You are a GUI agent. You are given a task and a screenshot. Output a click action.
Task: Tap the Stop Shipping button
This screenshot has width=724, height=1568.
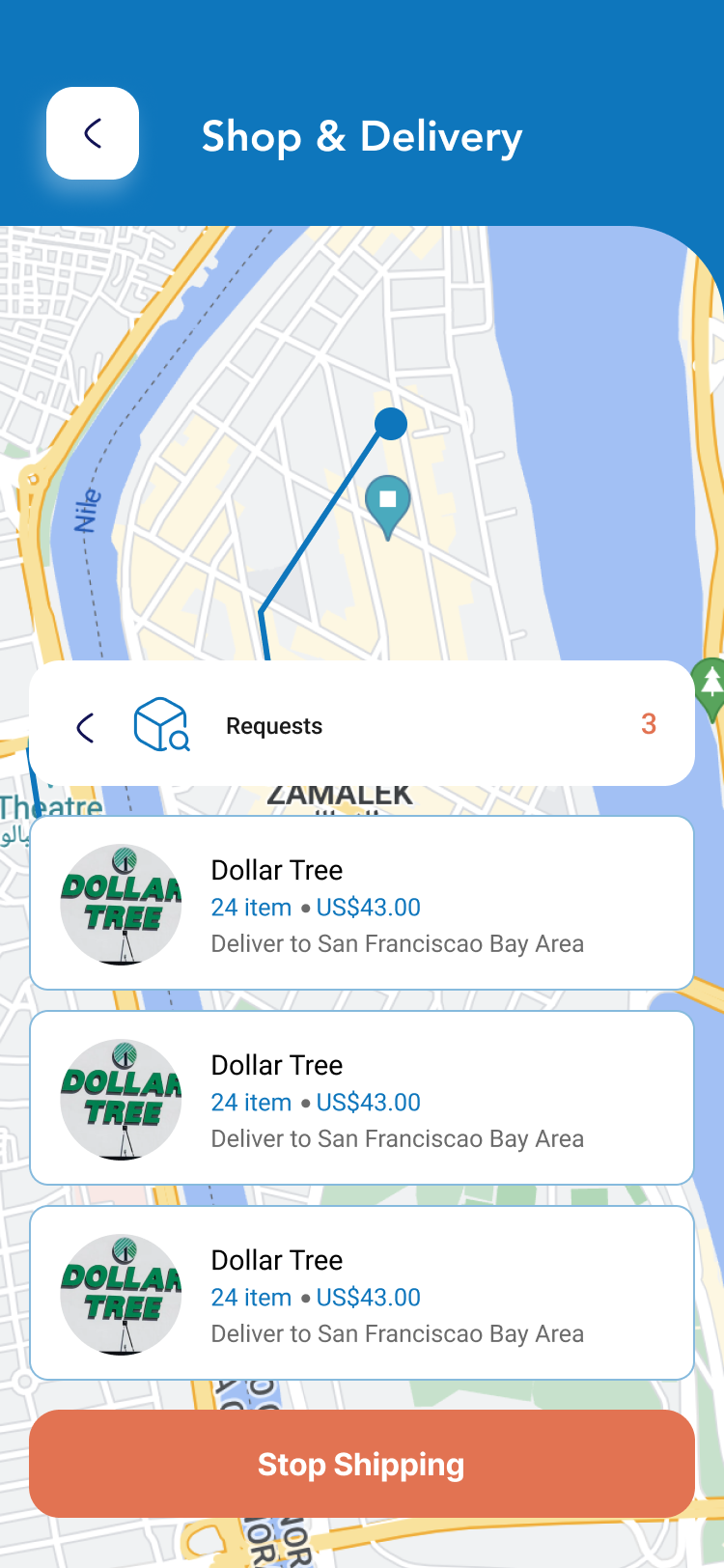pos(362,1464)
